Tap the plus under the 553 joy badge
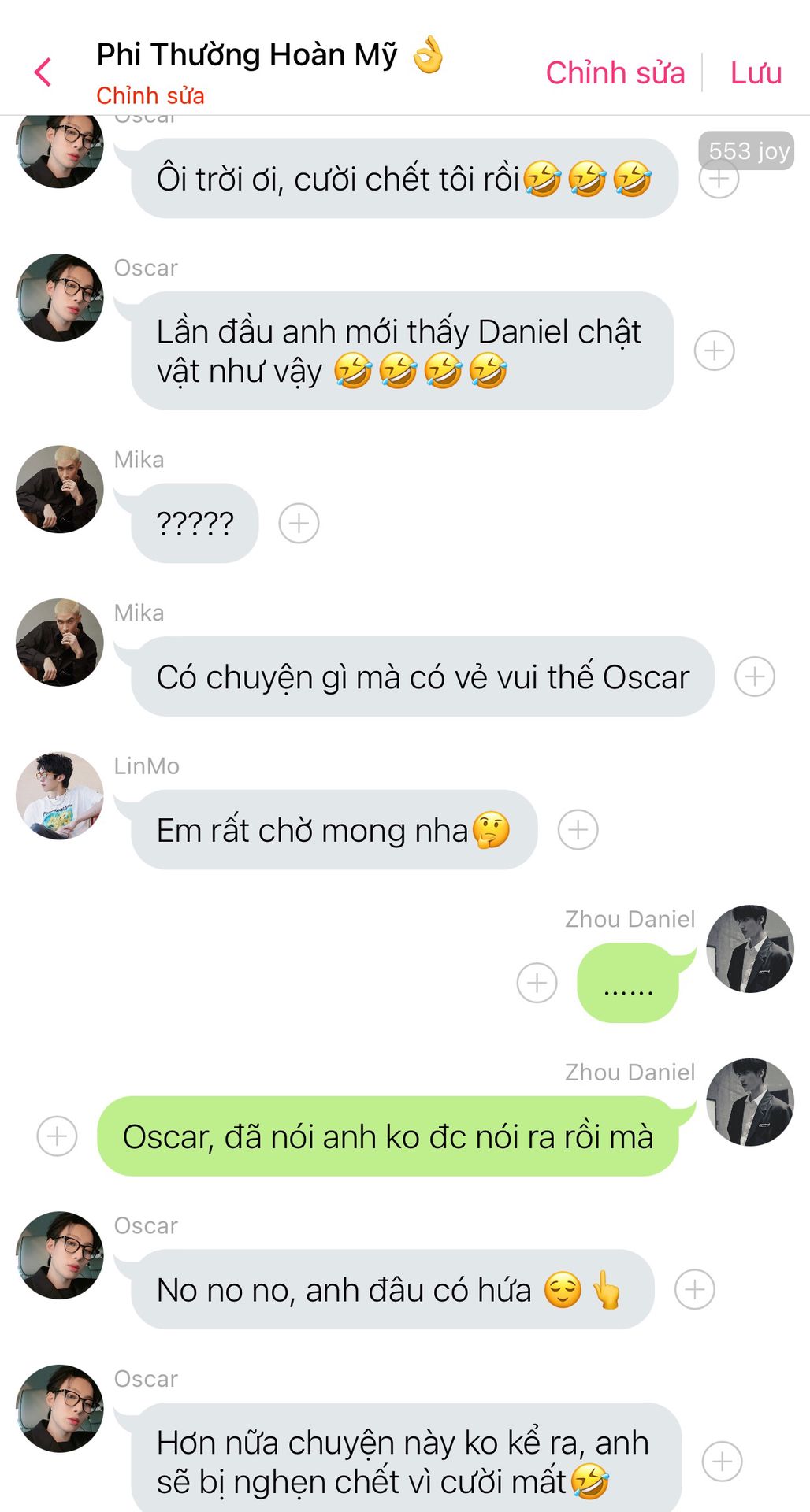Image resolution: width=810 pixels, height=1512 pixels. [x=719, y=179]
